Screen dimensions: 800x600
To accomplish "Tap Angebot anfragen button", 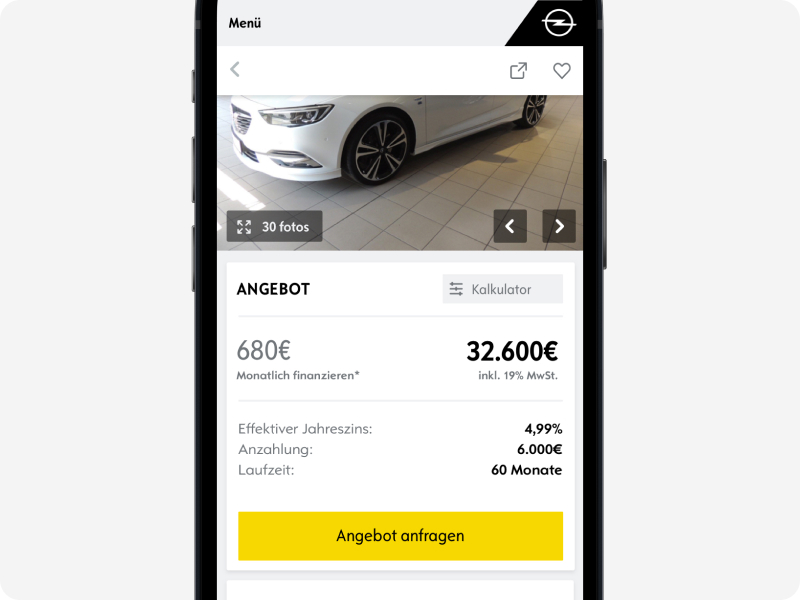I will tap(400, 536).
